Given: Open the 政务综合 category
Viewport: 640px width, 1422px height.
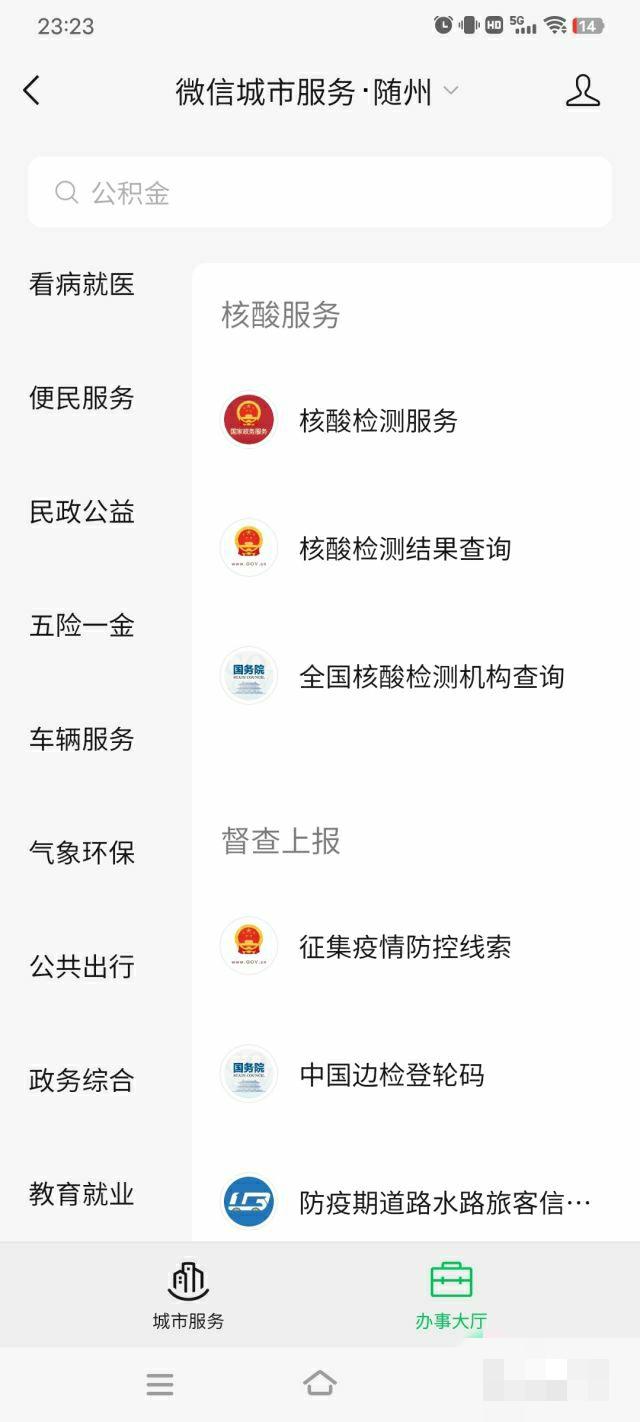Looking at the screenshot, I should (82, 1080).
